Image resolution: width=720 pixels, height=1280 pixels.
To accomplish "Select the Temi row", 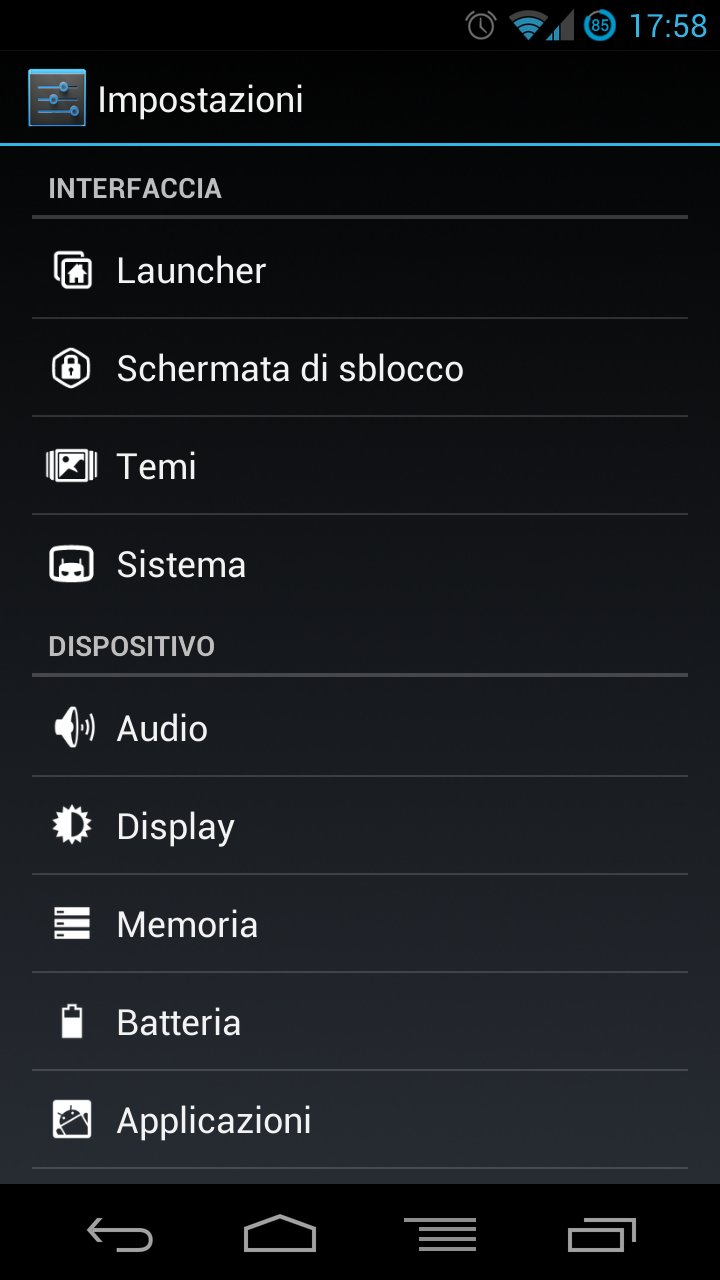I will [x=360, y=466].
